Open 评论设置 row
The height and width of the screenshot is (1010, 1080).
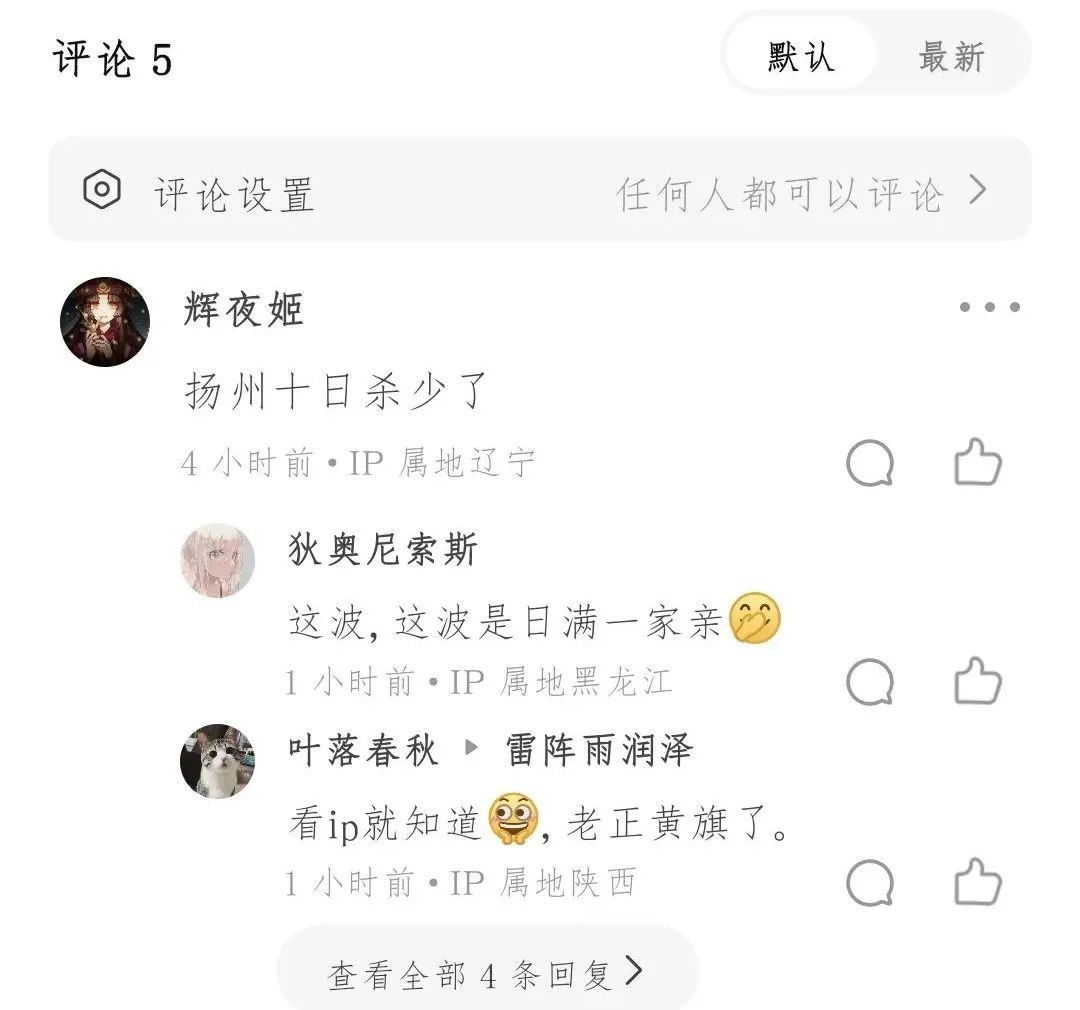(540, 190)
